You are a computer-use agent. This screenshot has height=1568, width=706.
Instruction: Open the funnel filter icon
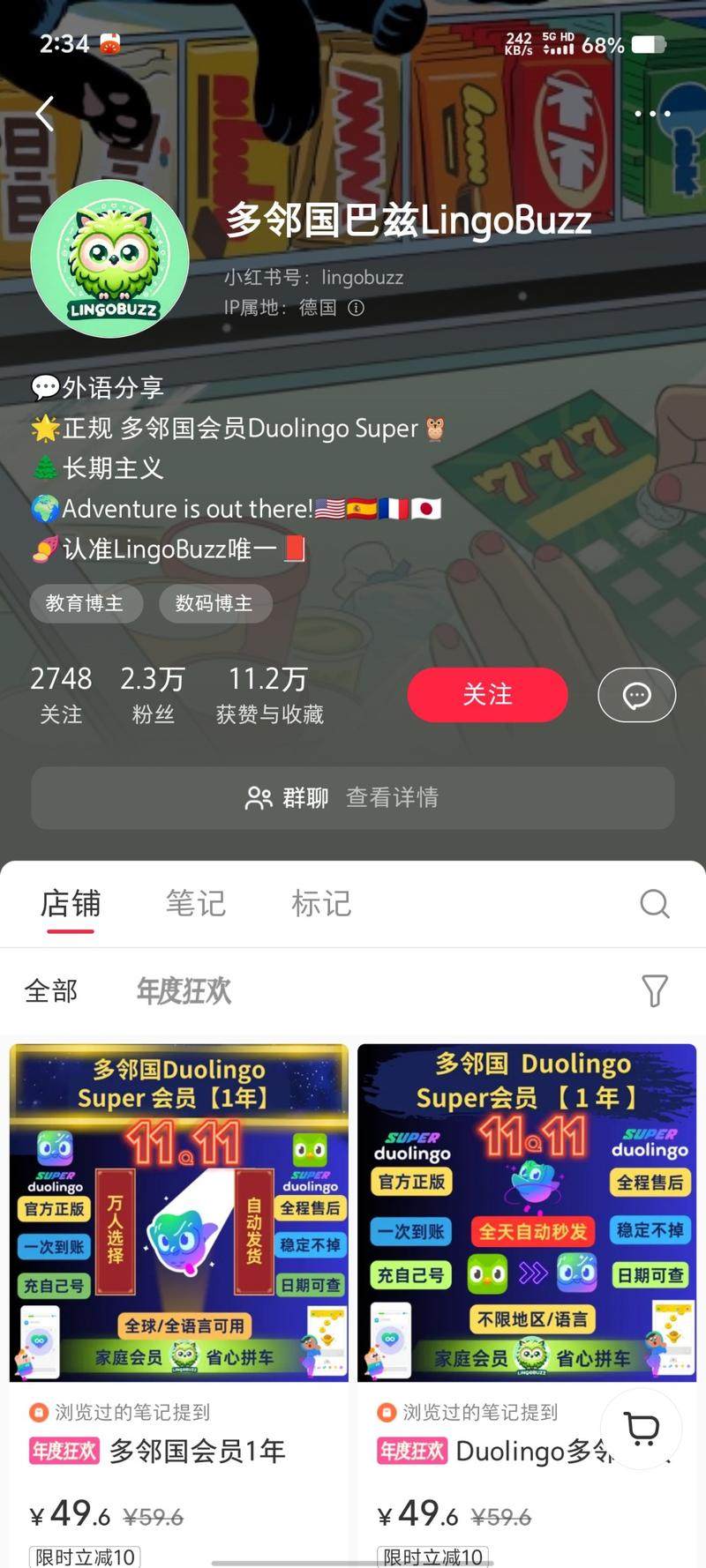(x=654, y=990)
